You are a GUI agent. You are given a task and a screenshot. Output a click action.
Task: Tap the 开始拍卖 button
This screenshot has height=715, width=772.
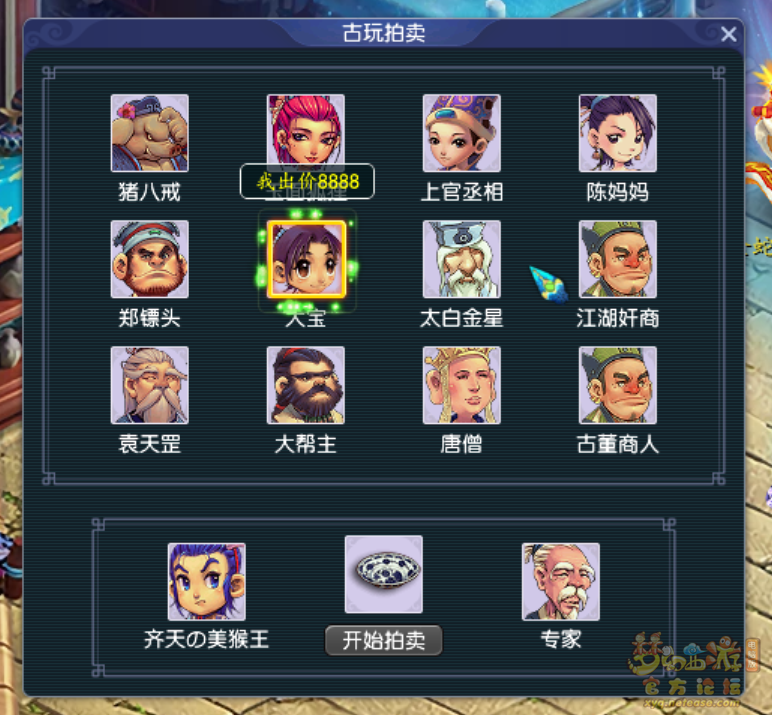tap(383, 640)
